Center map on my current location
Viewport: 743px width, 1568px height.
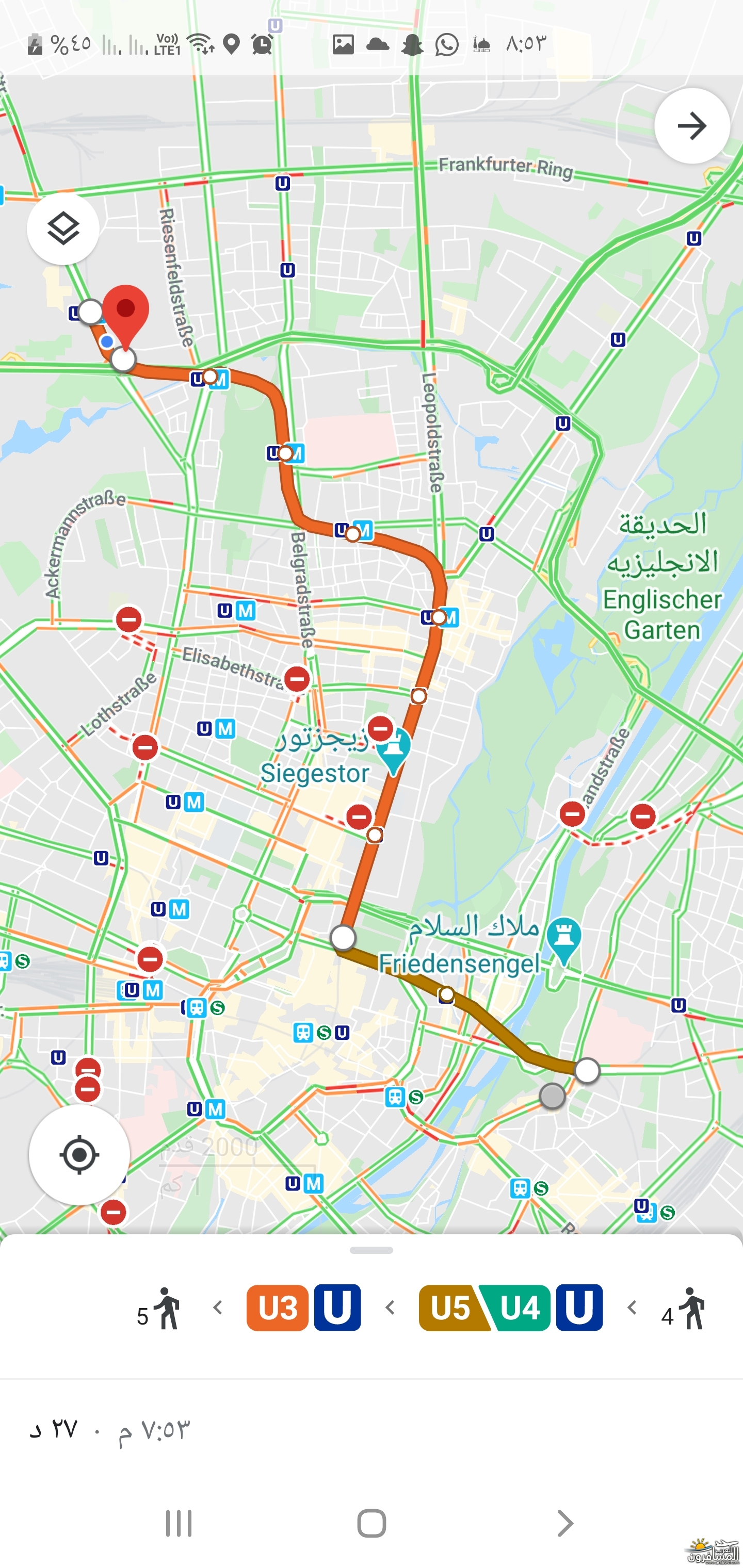[79, 1154]
